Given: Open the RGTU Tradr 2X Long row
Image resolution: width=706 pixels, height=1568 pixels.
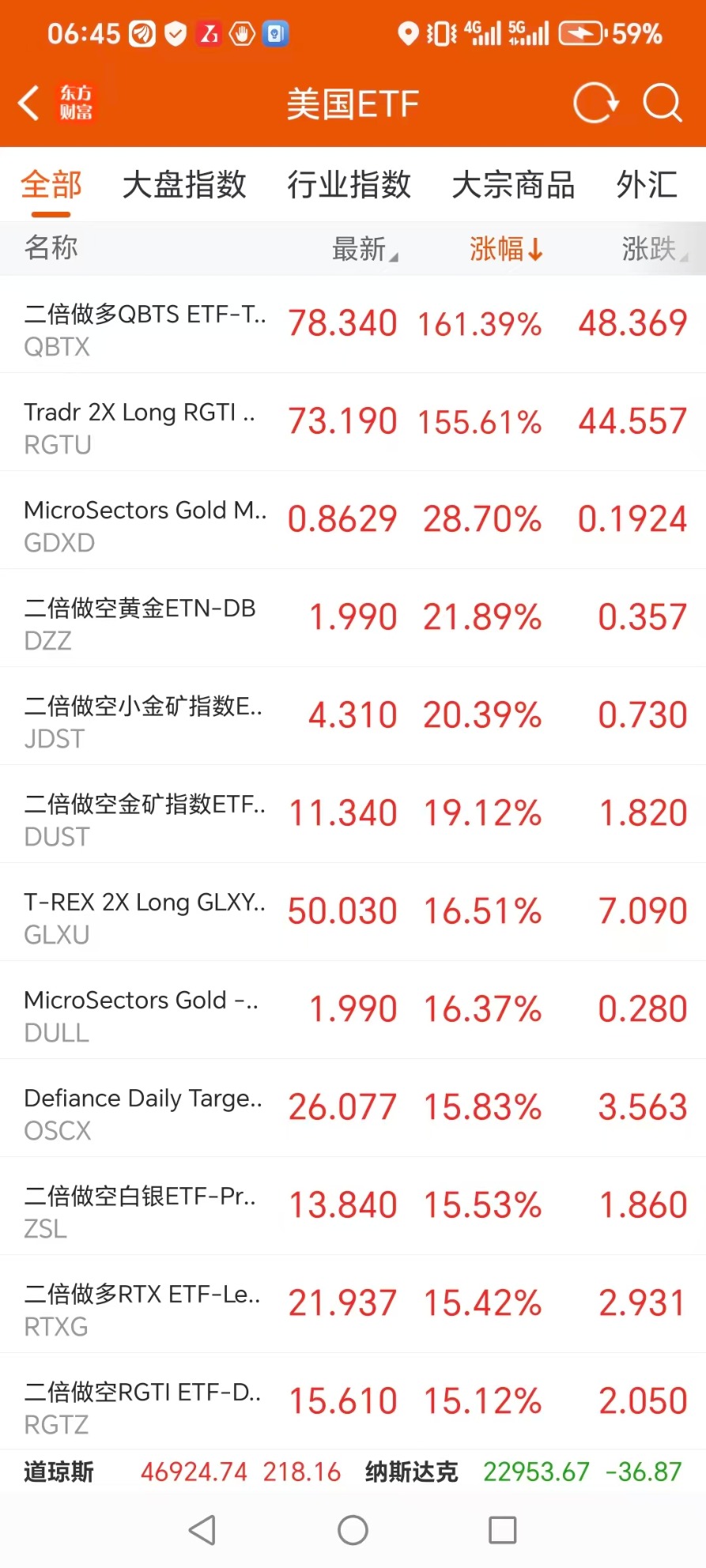Looking at the screenshot, I should click(x=353, y=423).
